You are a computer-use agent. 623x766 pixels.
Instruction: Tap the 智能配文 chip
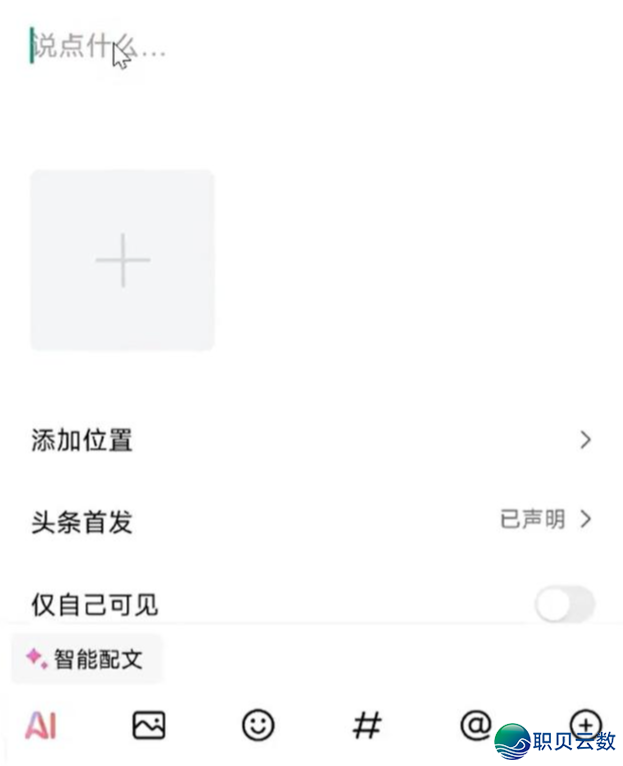tap(87, 659)
